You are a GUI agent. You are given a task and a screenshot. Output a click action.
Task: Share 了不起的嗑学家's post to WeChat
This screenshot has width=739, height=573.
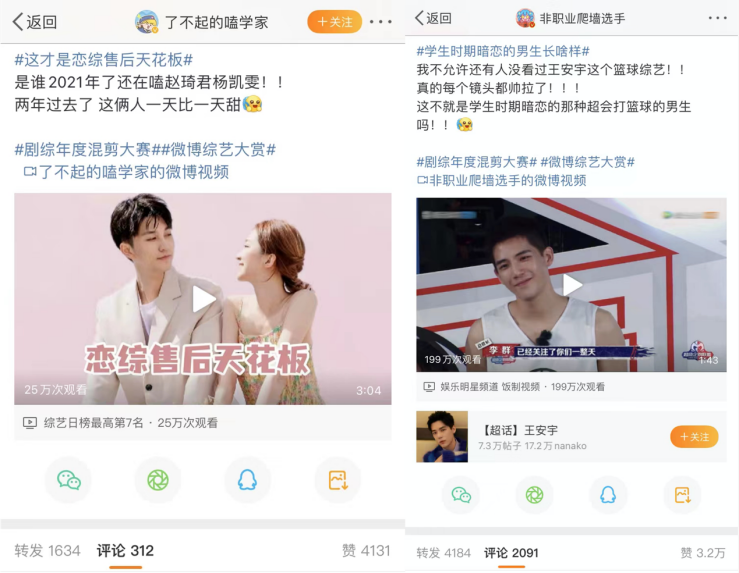[68, 480]
